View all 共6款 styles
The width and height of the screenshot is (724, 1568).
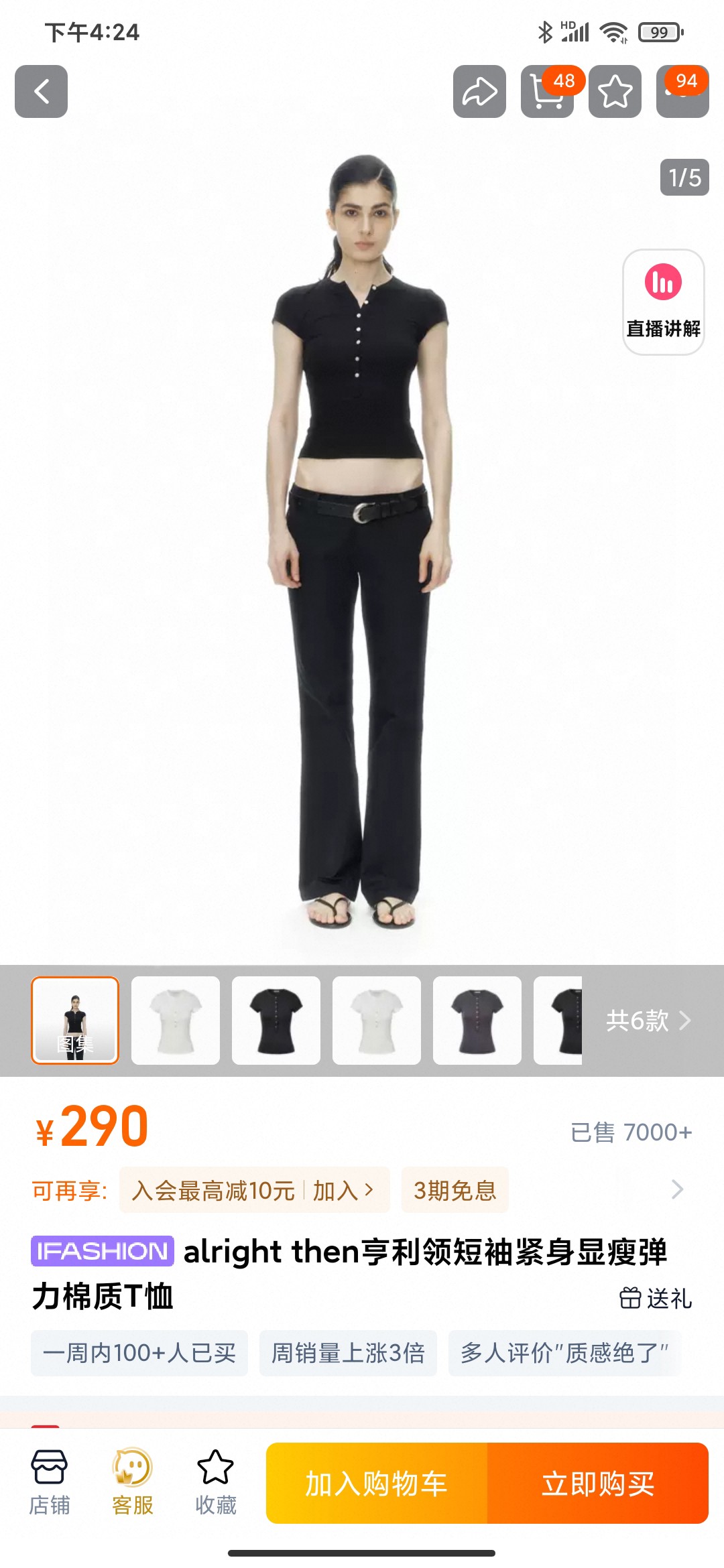coord(648,1021)
